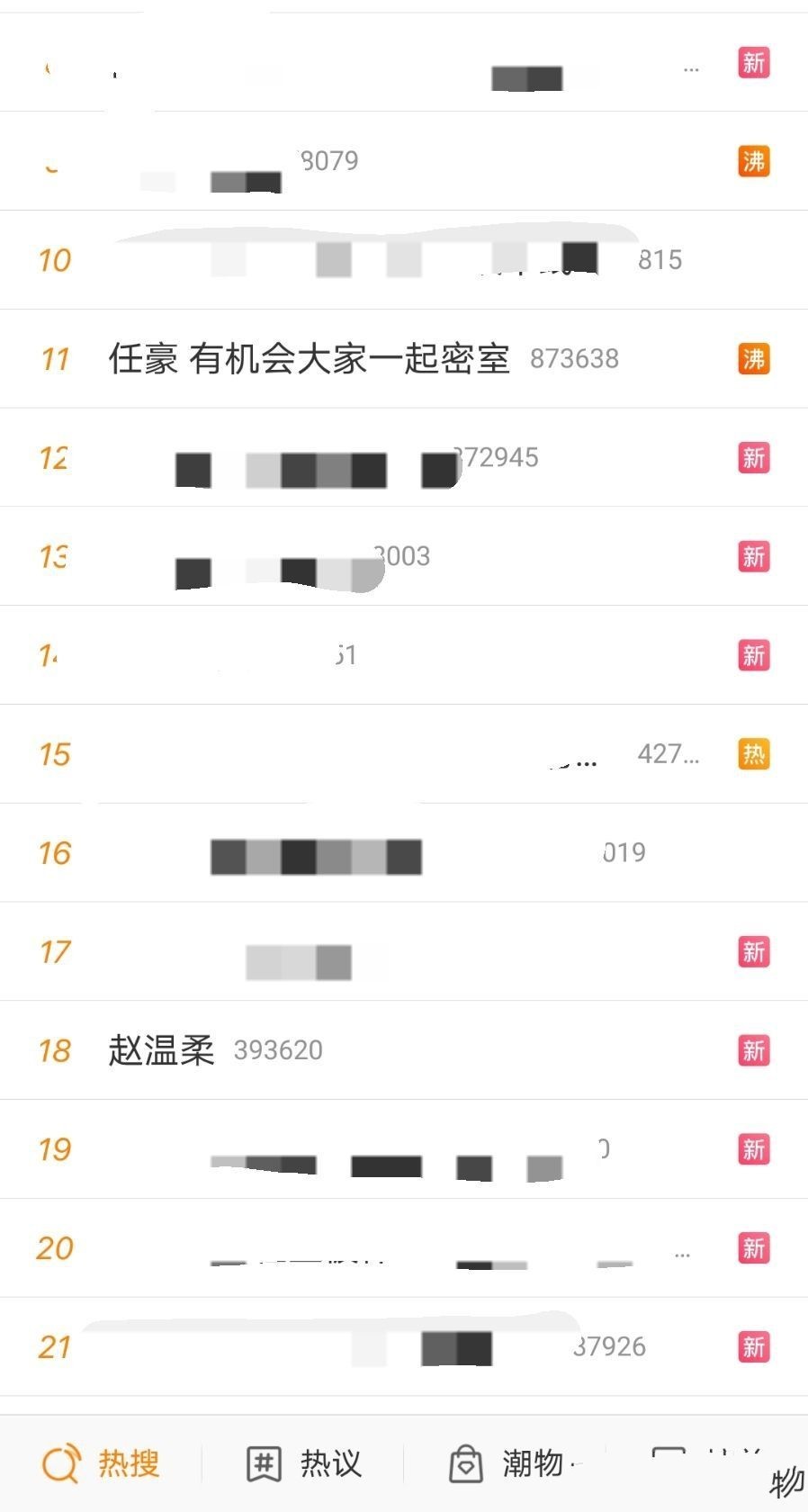Go to the 潮物 tab
Screen dimensions: 808x1512
(506, 1463)
